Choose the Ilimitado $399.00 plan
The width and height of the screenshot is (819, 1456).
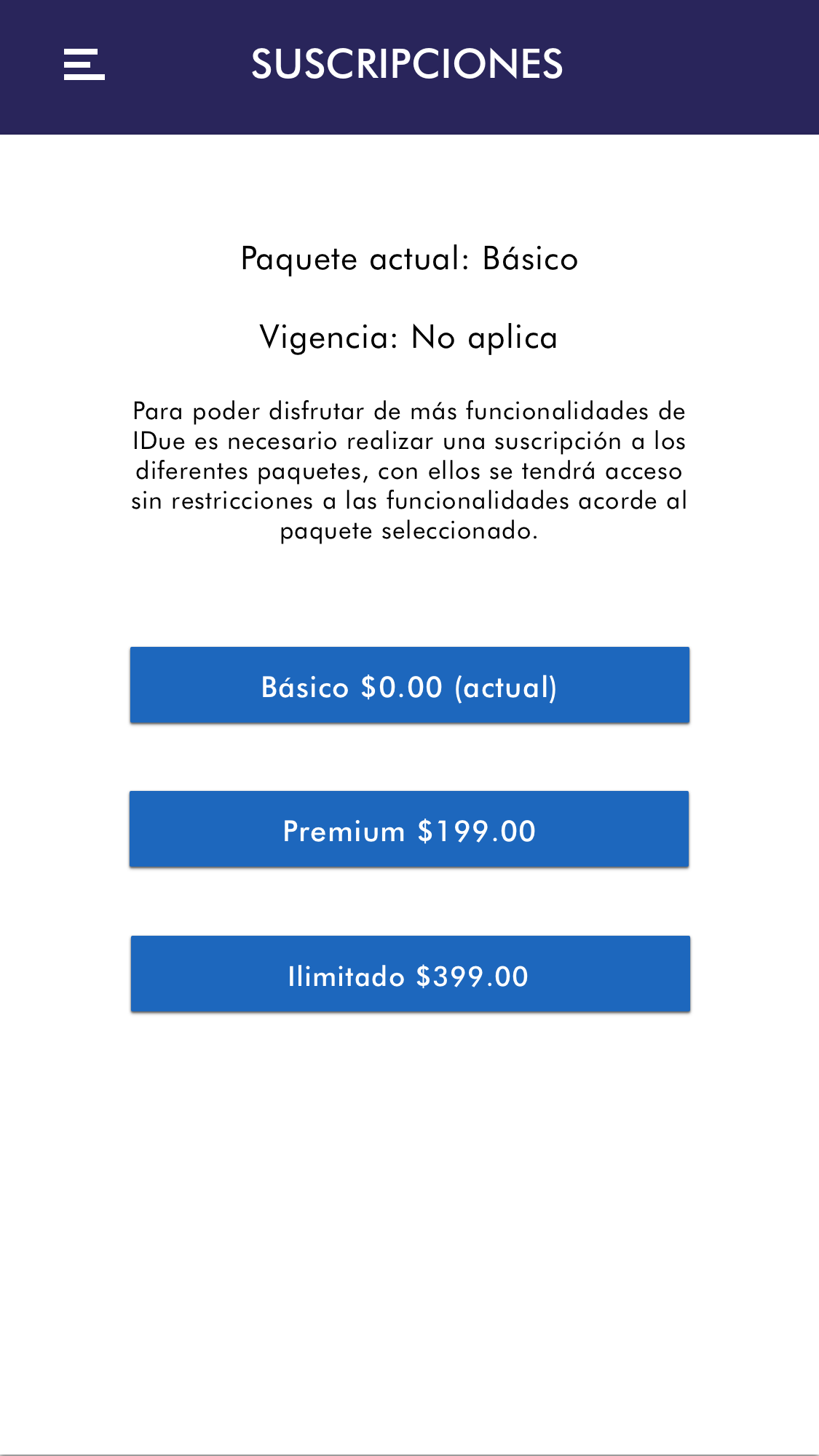click(409, 974)
